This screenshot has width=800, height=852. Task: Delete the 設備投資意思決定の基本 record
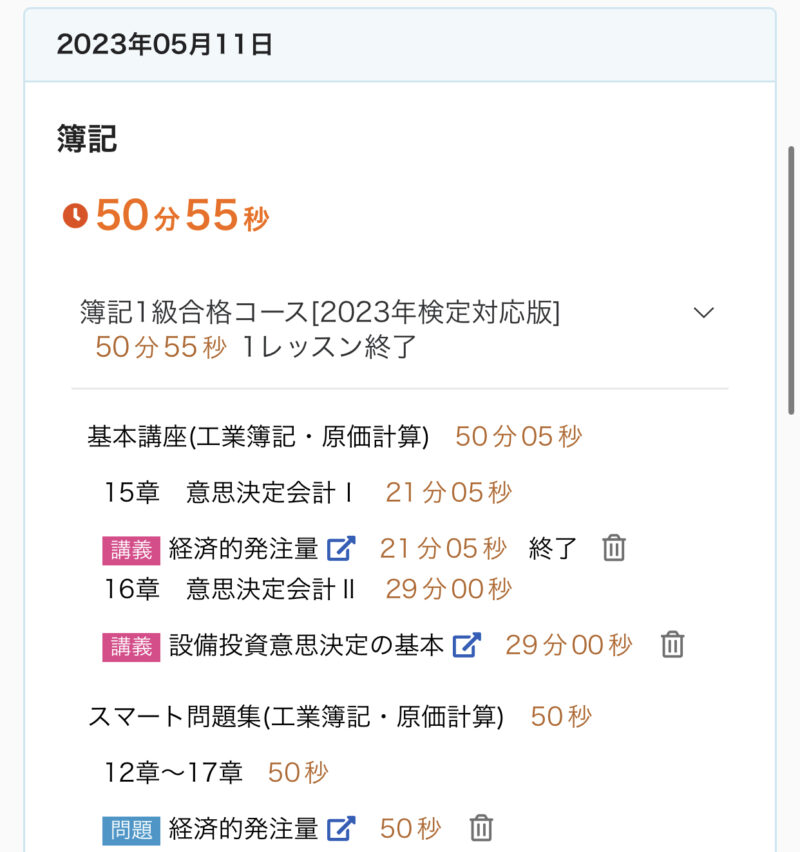click(672, 645)
